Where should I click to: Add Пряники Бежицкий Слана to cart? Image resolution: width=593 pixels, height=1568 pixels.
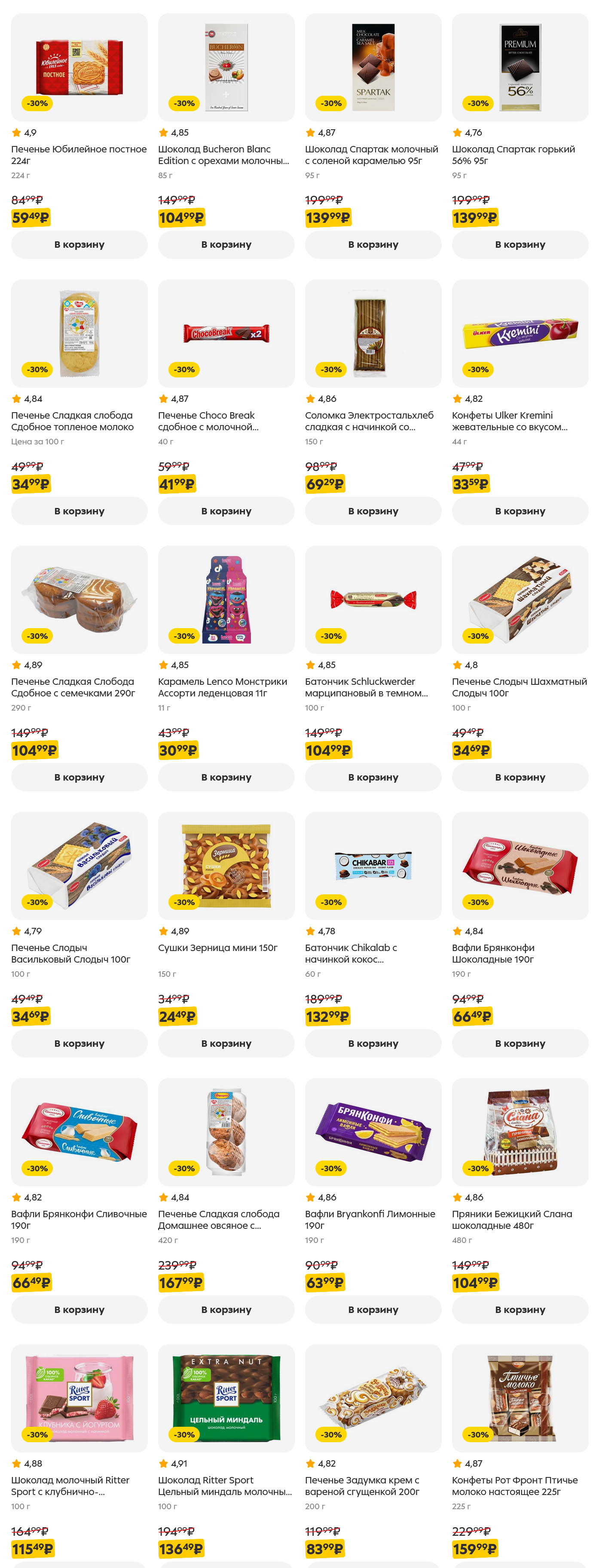point(520,1309)
